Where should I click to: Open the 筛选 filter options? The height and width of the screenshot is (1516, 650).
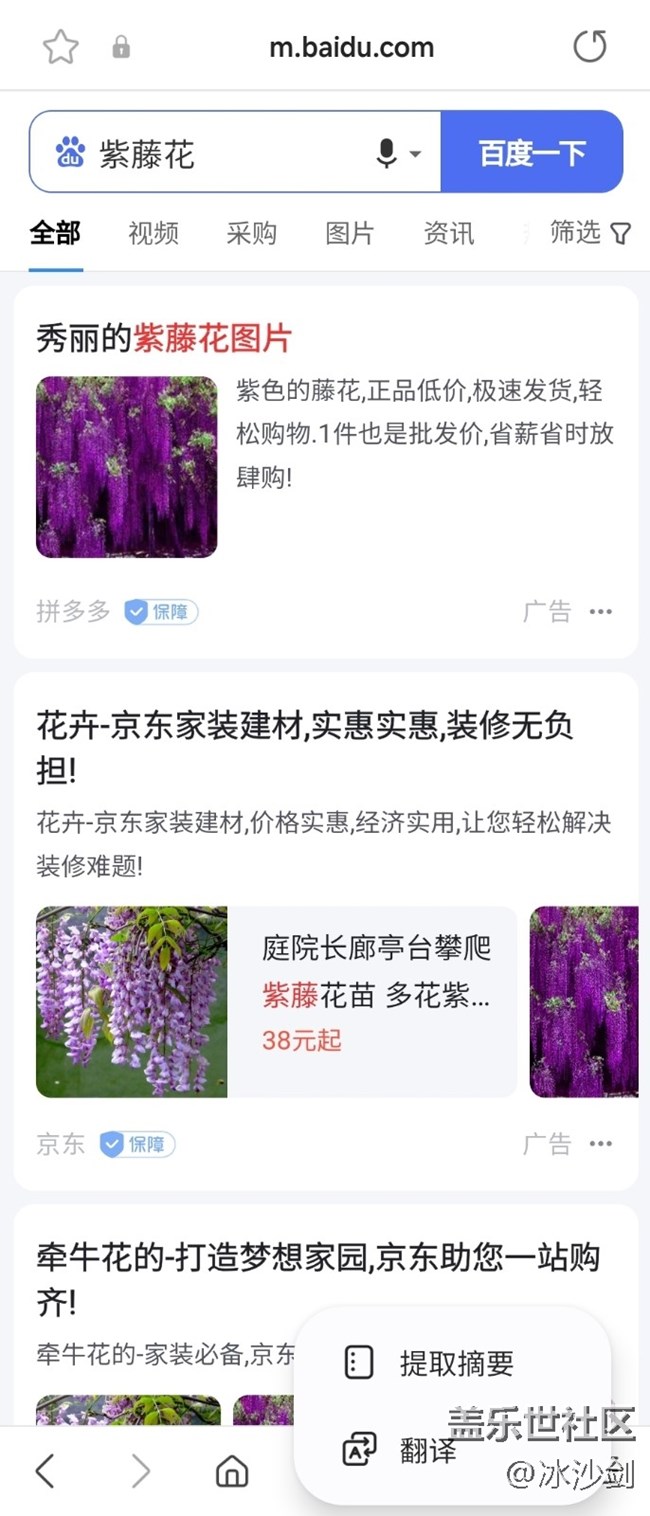(590, 233)
